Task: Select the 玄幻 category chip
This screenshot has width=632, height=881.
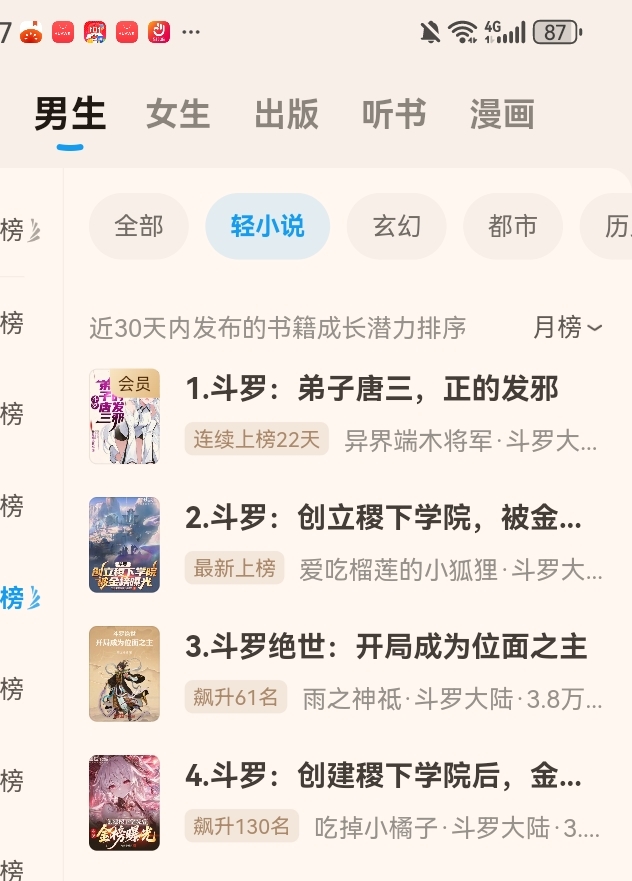Action: [397, 226]
